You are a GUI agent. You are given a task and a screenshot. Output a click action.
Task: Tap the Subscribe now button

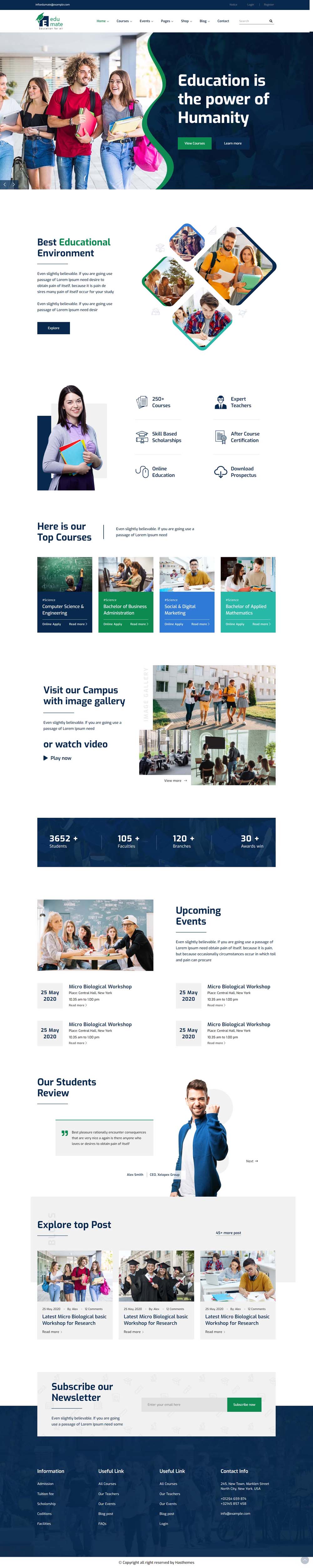(244, 1404)
